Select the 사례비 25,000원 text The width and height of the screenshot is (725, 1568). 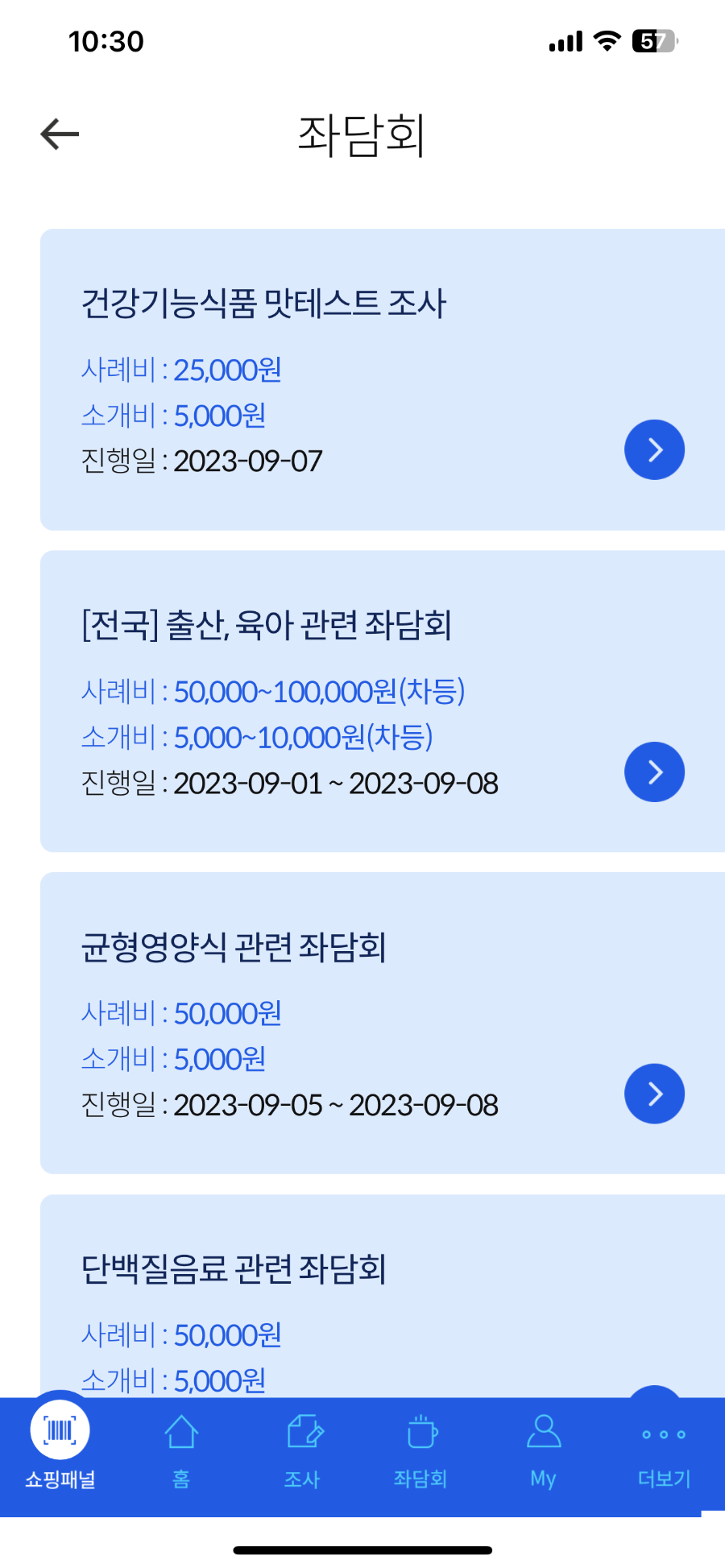pos(183,370)
